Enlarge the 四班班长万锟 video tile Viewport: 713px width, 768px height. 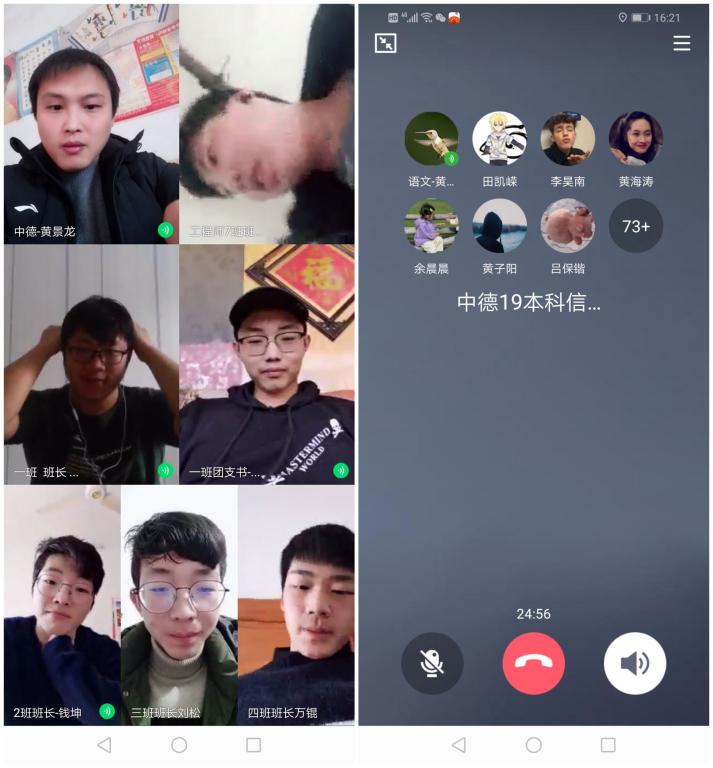coord(296,605)
